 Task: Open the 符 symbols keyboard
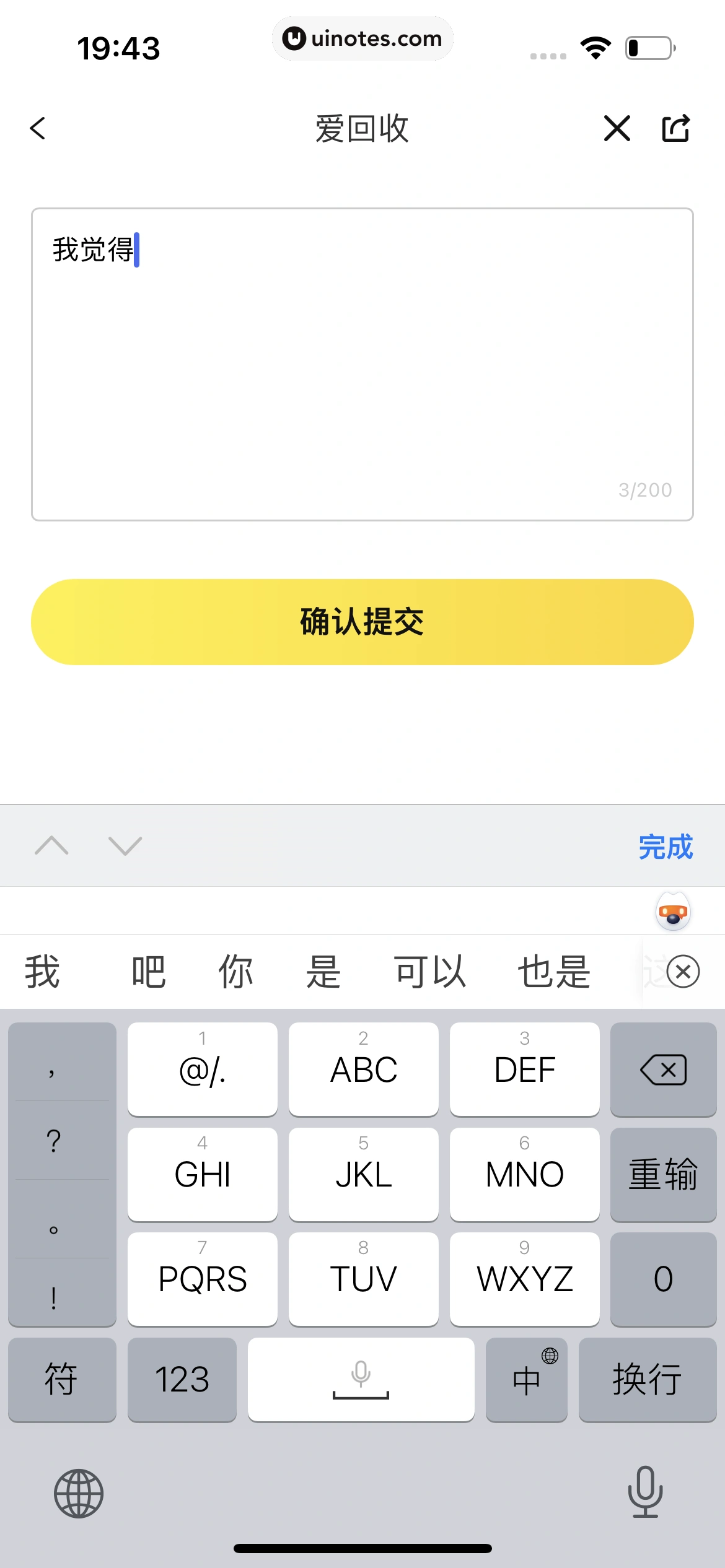(x=62, y=1380)
